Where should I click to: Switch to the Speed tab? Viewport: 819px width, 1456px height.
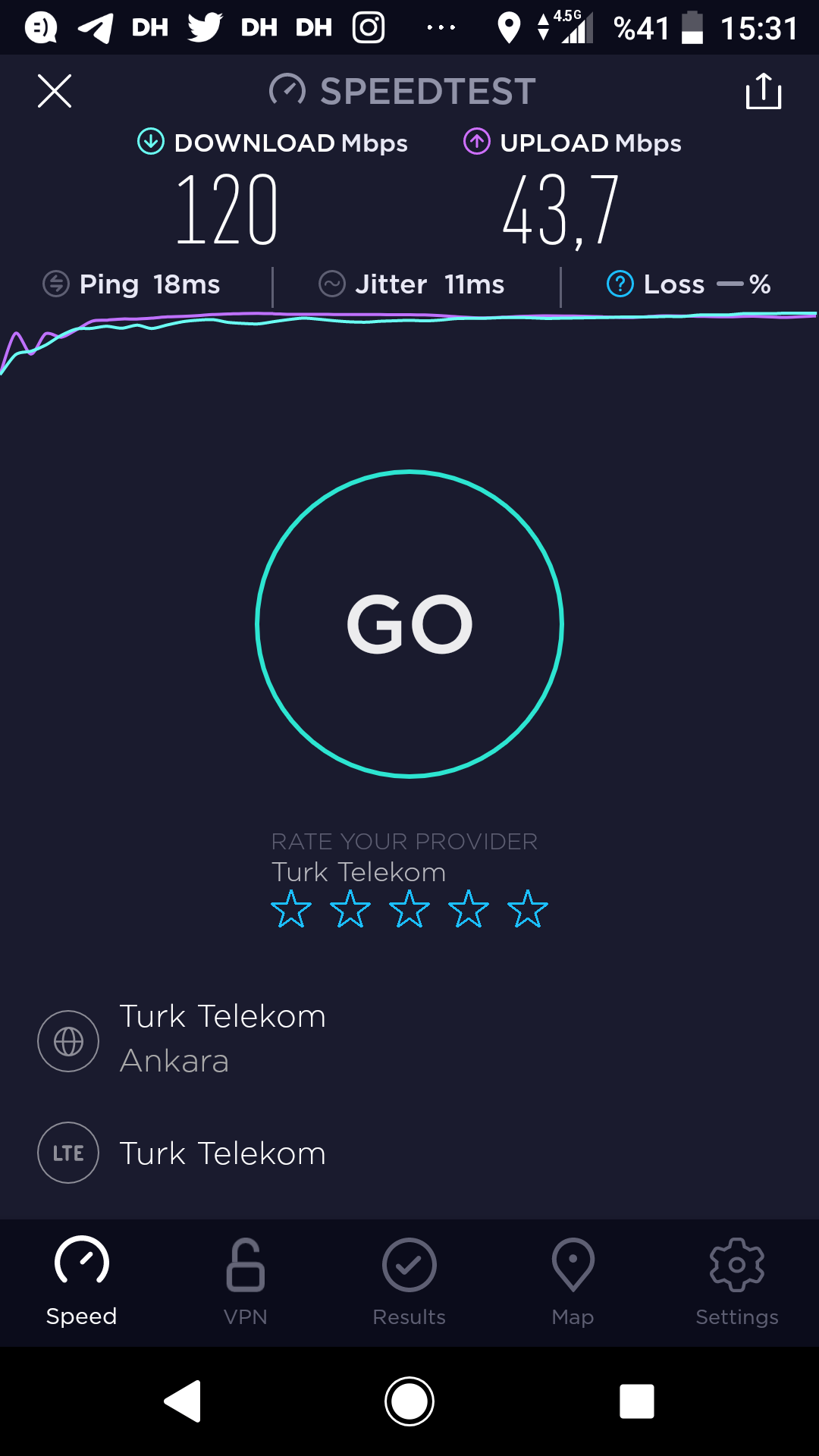pos(82,1282)
